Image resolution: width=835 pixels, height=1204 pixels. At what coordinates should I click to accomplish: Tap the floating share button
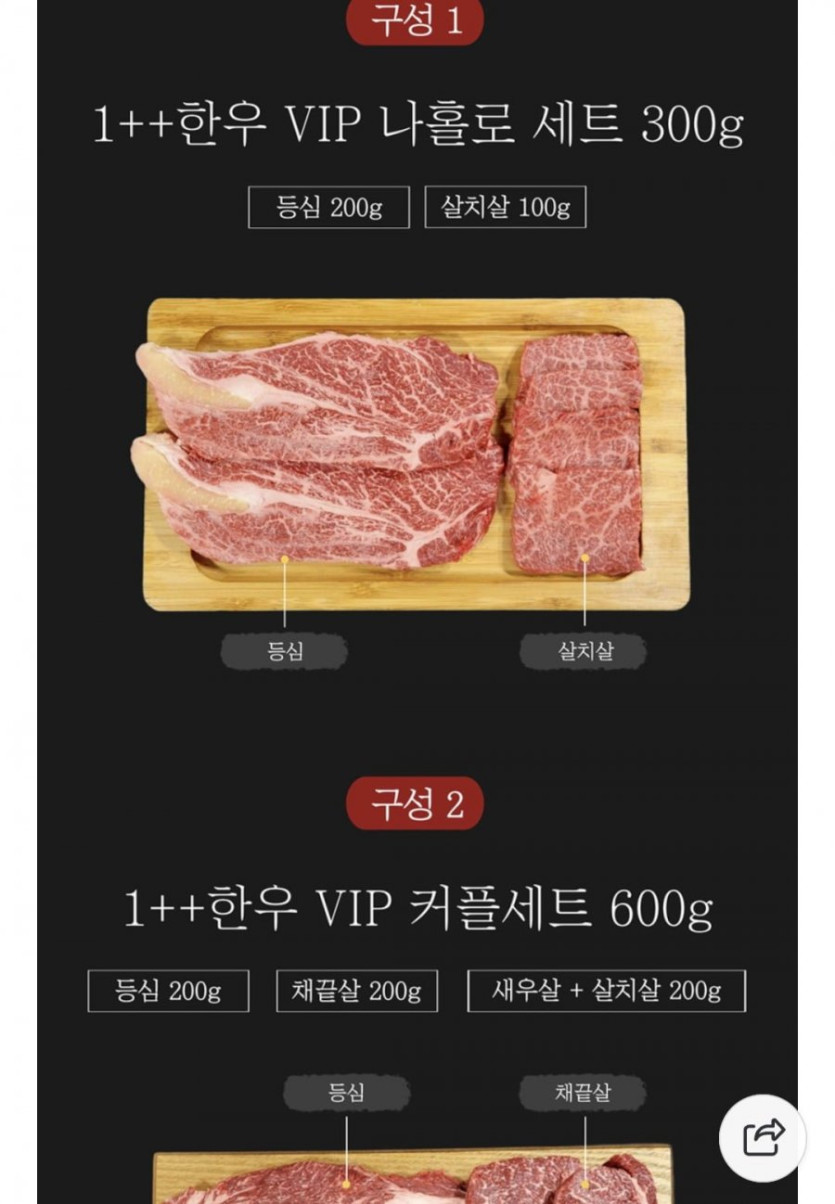(763, 1138)
